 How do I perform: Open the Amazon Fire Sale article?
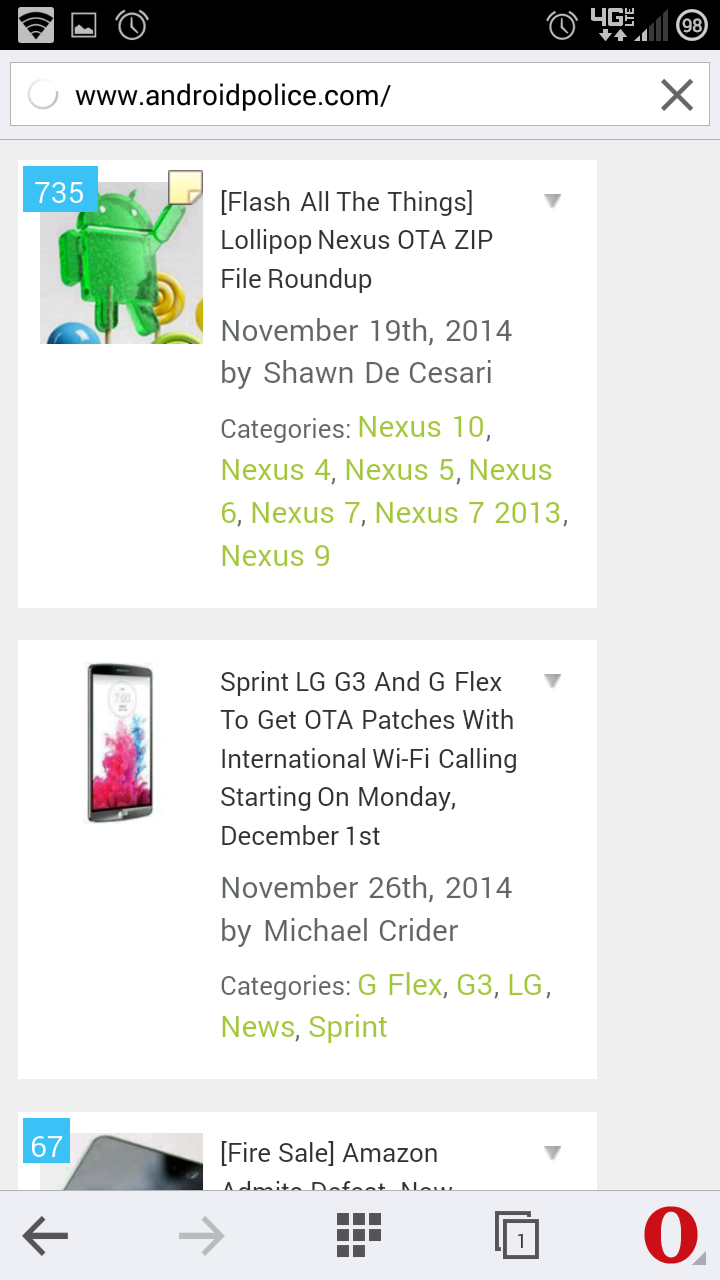[x=330, y=1153]
